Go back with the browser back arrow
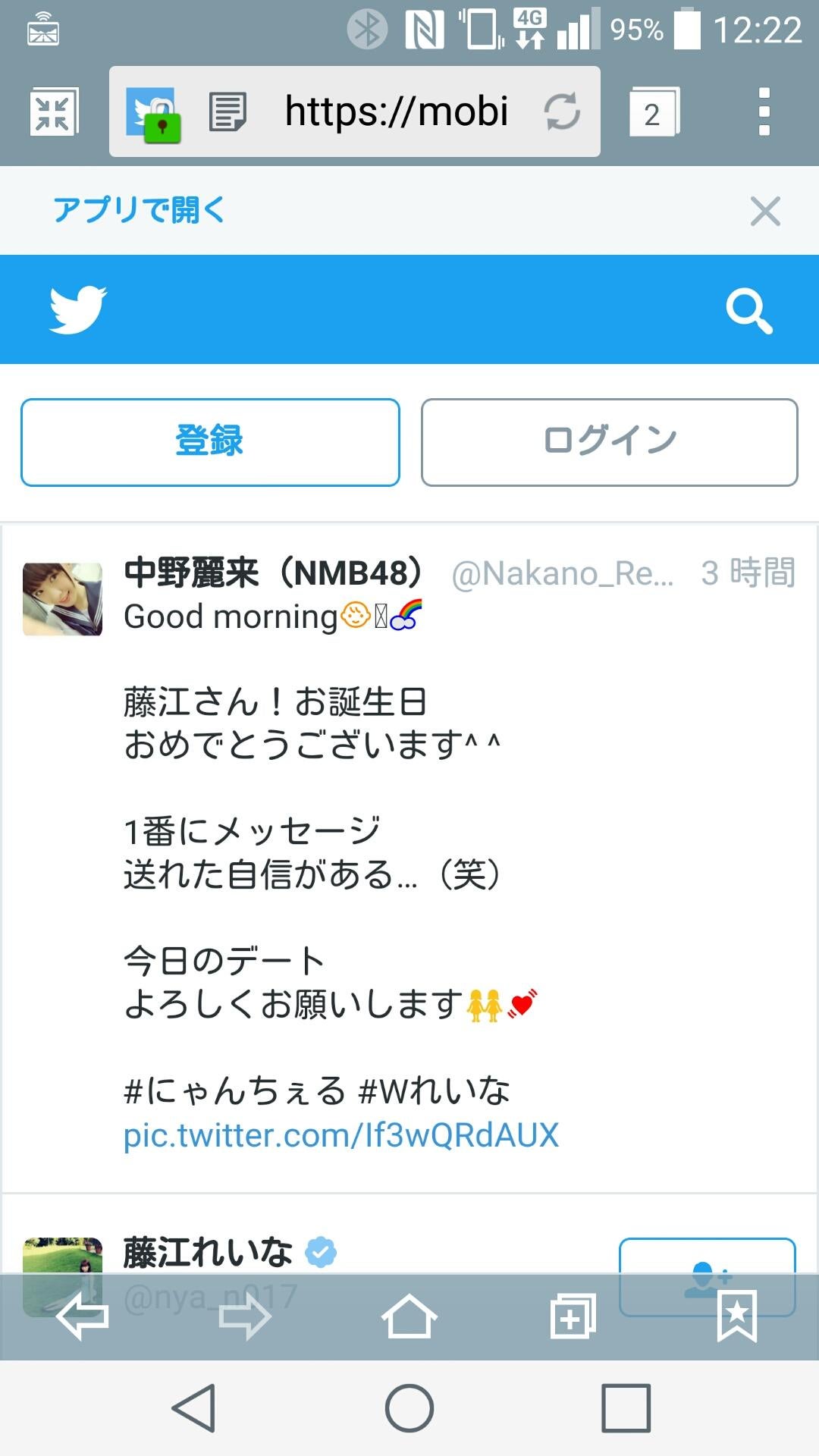The width and height of the screenshot is (819, 1456). [x=83, y=1317]
